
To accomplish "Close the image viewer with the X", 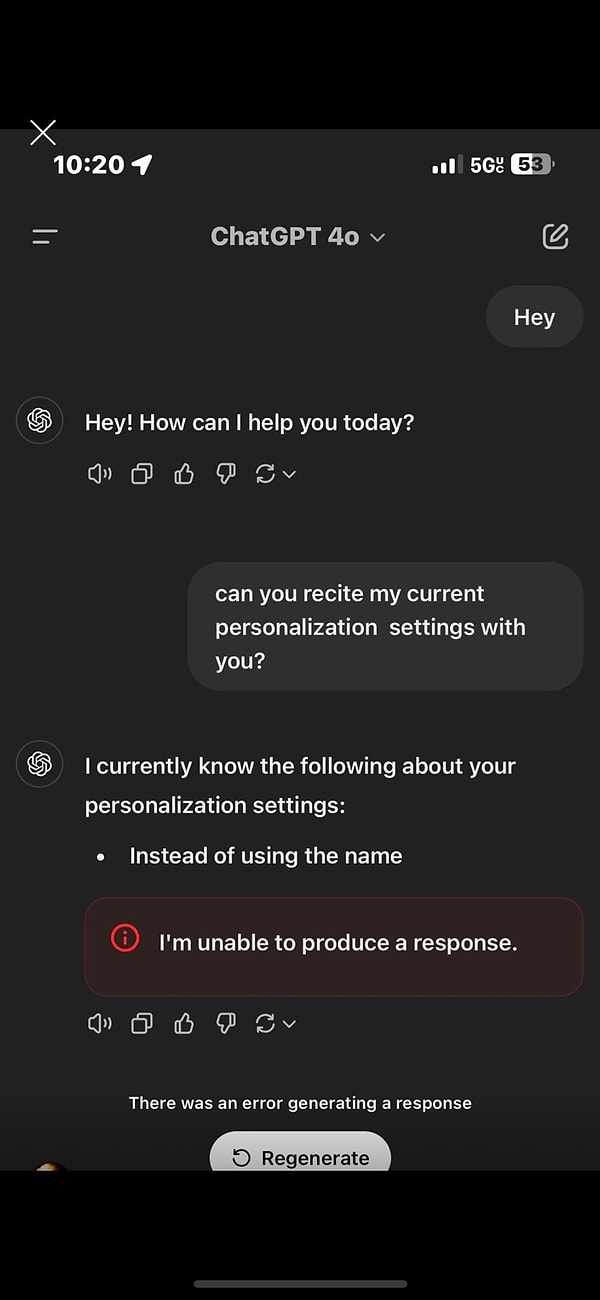I will pyautogui.click(x=43, y=132).
